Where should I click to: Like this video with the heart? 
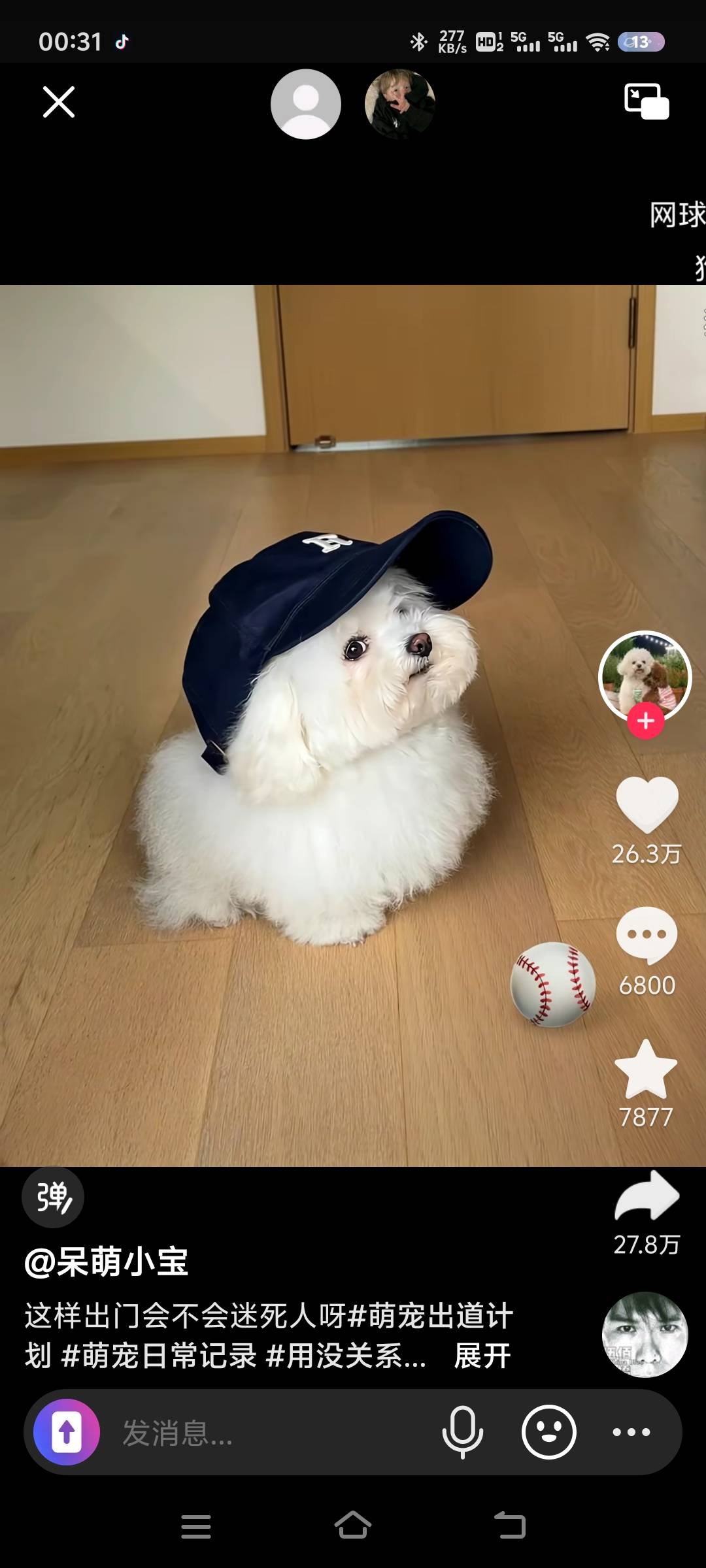point(647,804)
